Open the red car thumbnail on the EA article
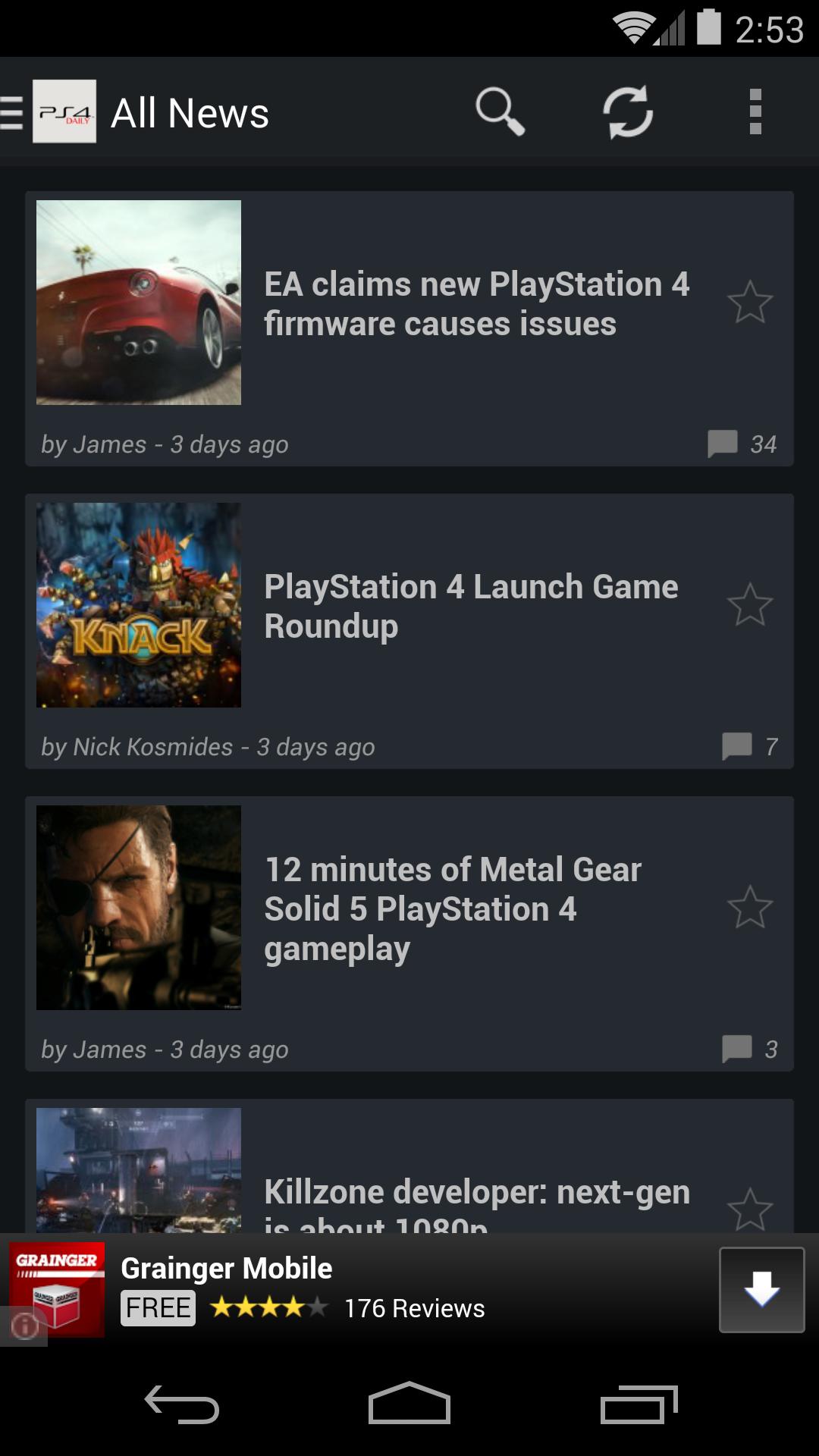This screenshot has height=1456, width=819. coord(140,302)
